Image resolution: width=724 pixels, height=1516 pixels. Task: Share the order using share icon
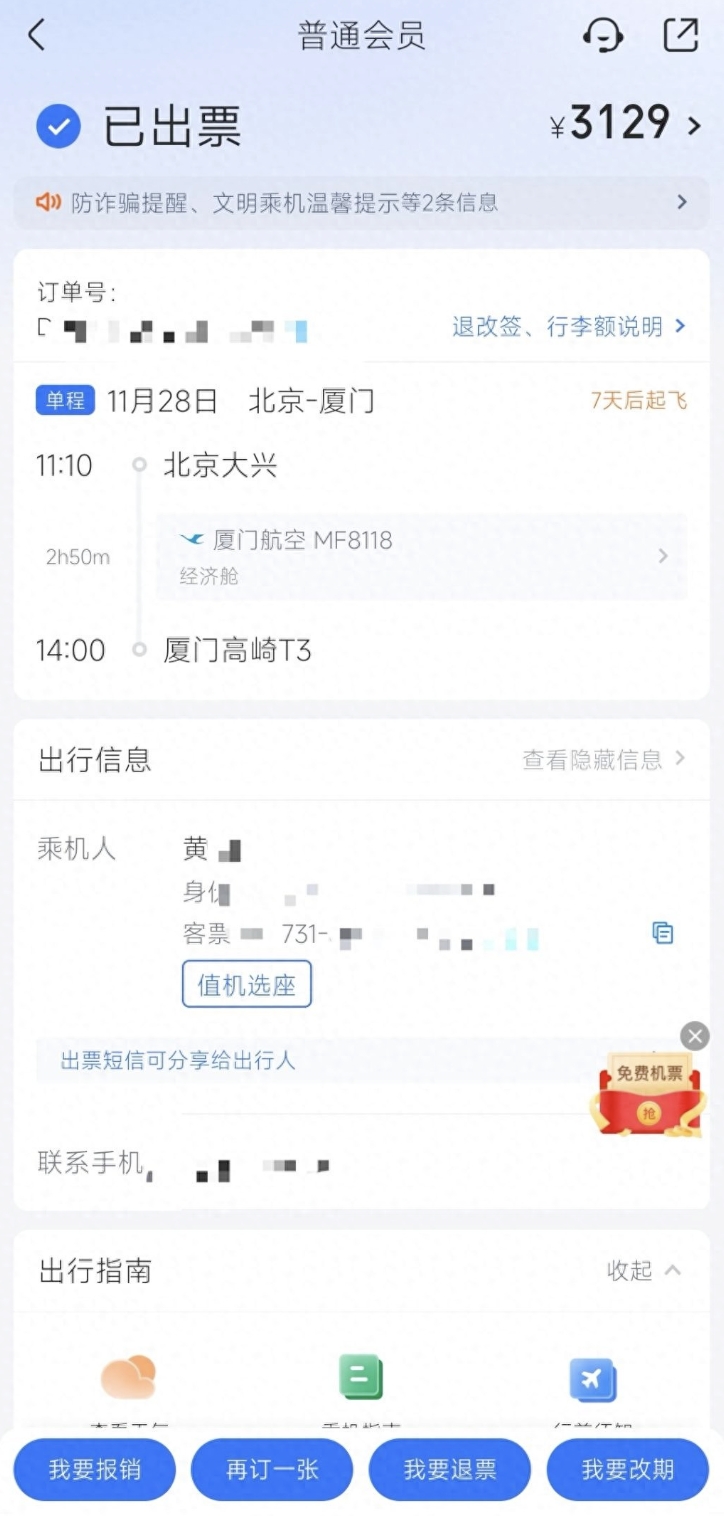681,34
